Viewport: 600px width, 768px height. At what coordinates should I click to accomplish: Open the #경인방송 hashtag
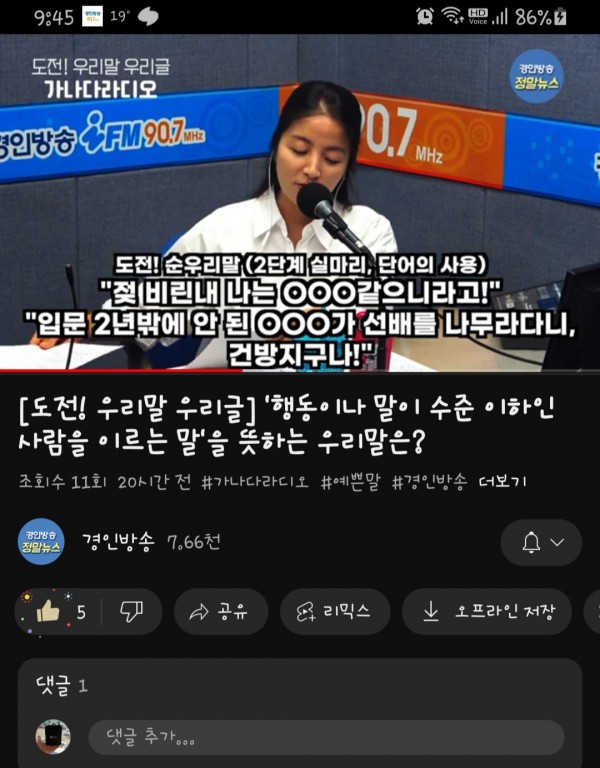pyautogui.click(x=429, y=482)
